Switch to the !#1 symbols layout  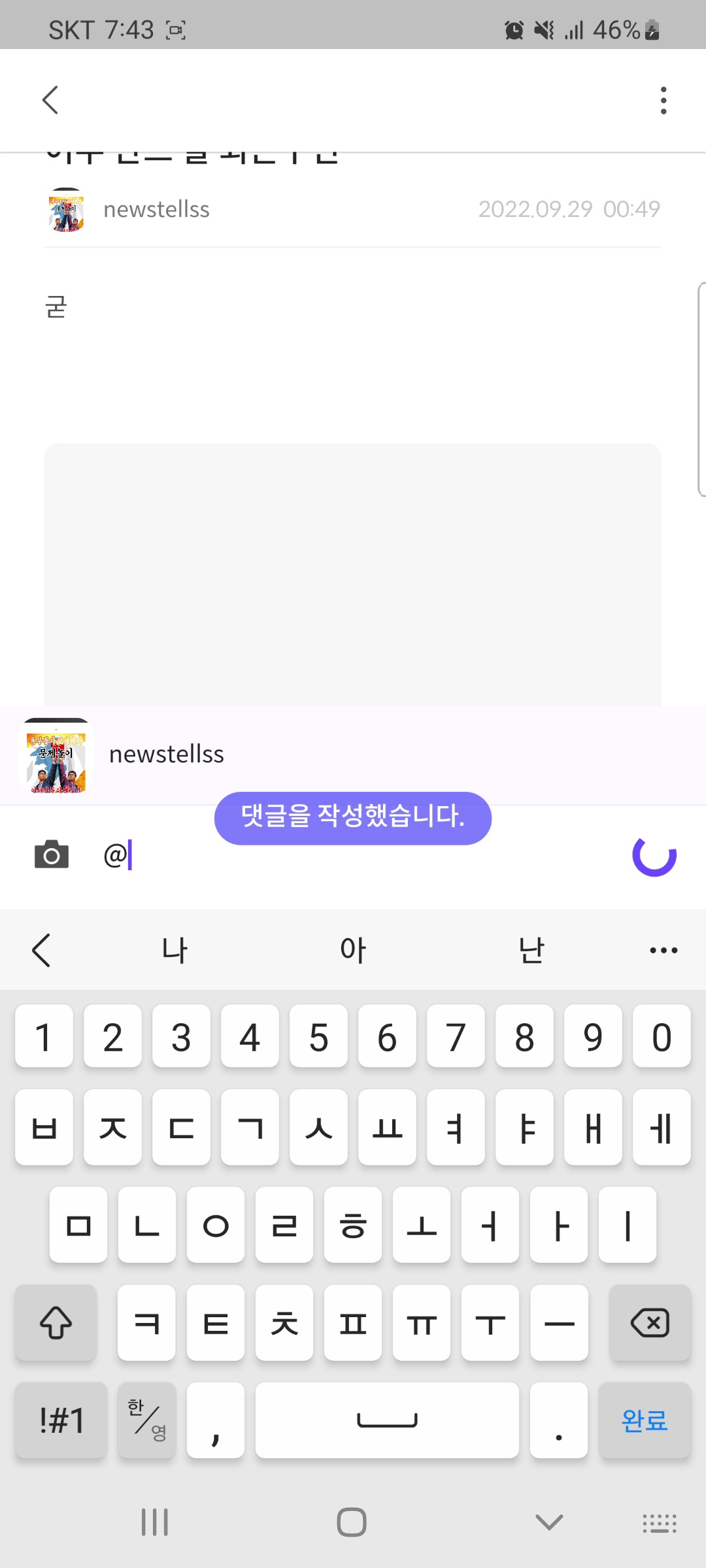coord(60,1421)
